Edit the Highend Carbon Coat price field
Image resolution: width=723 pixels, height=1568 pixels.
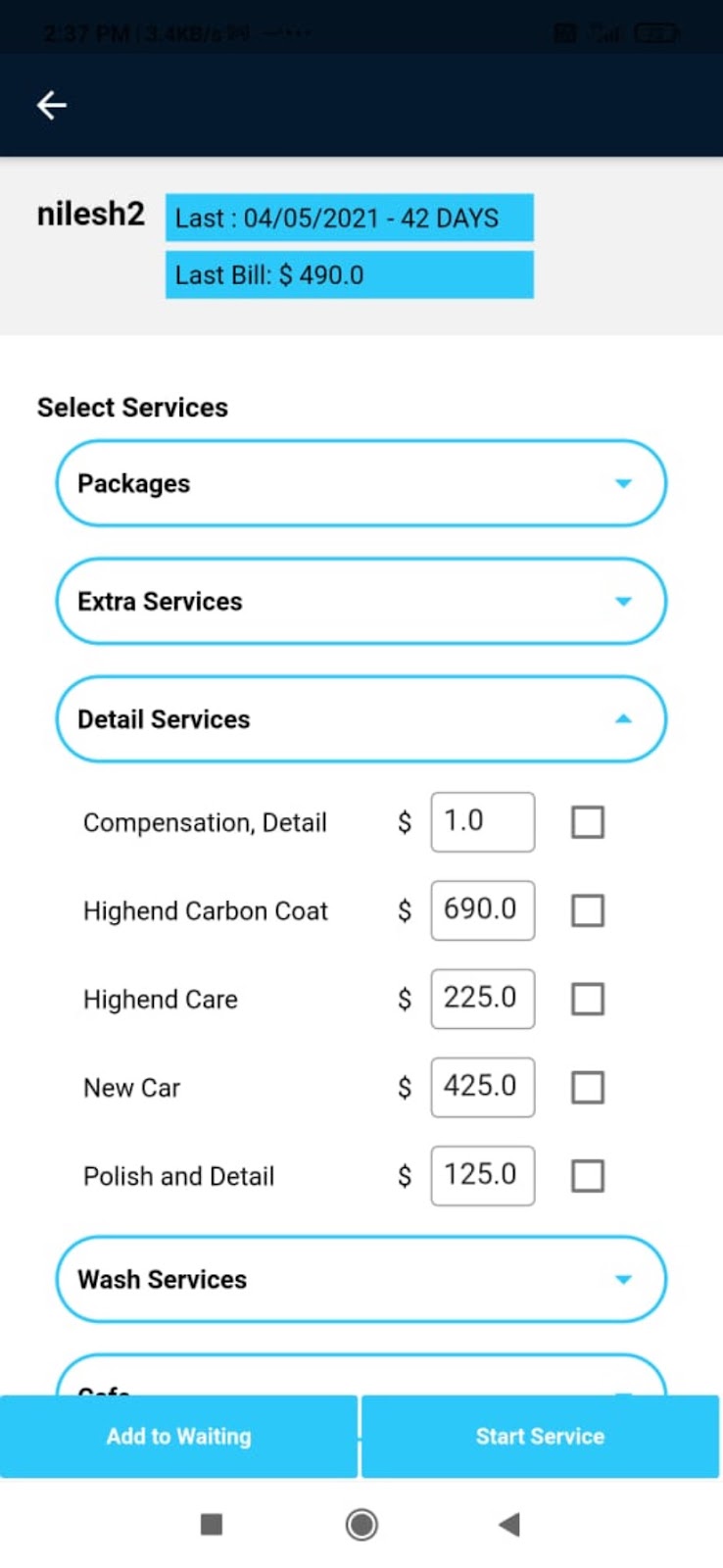482,909
